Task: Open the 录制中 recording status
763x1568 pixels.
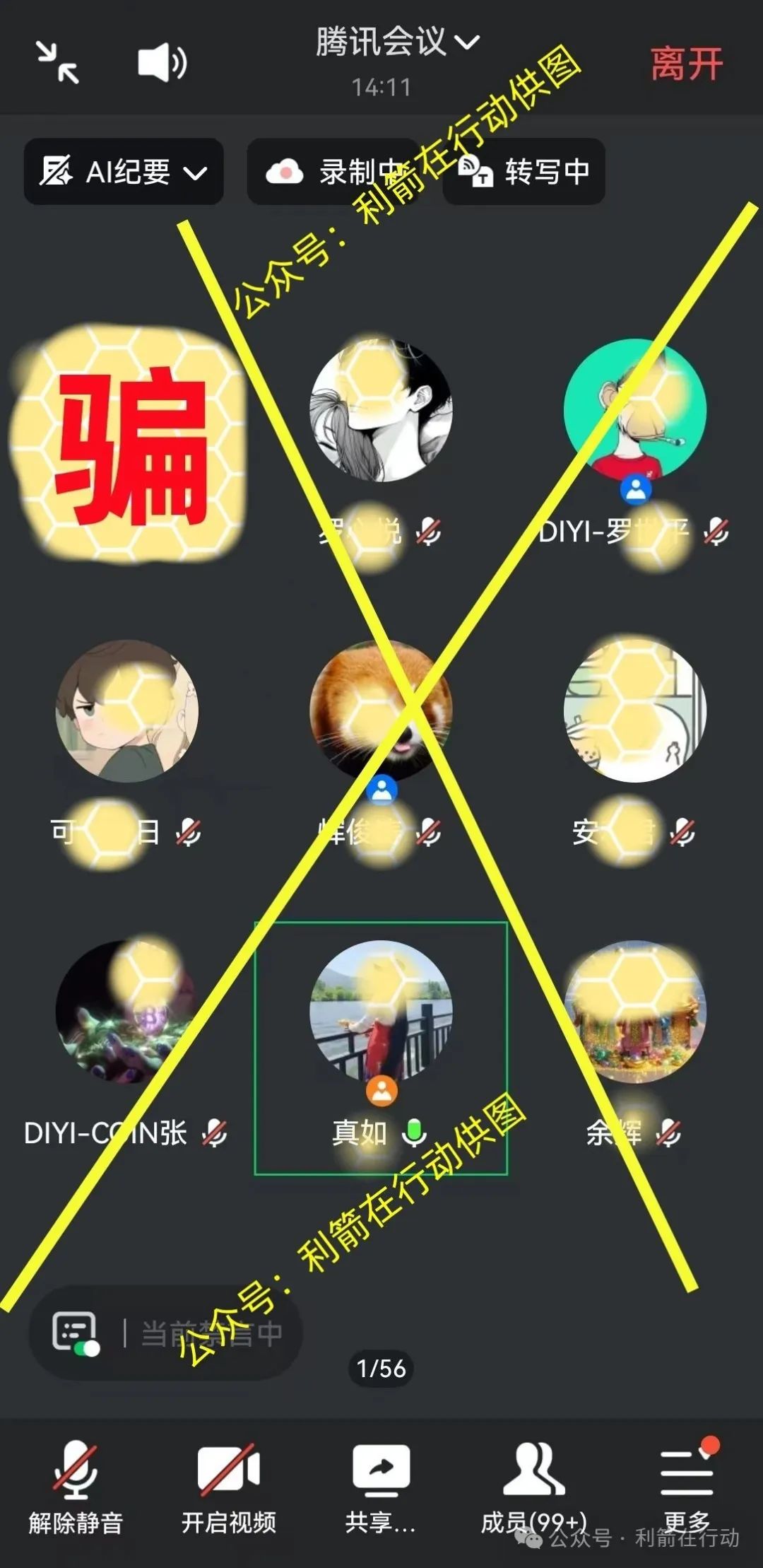Action: click(333, 172)
